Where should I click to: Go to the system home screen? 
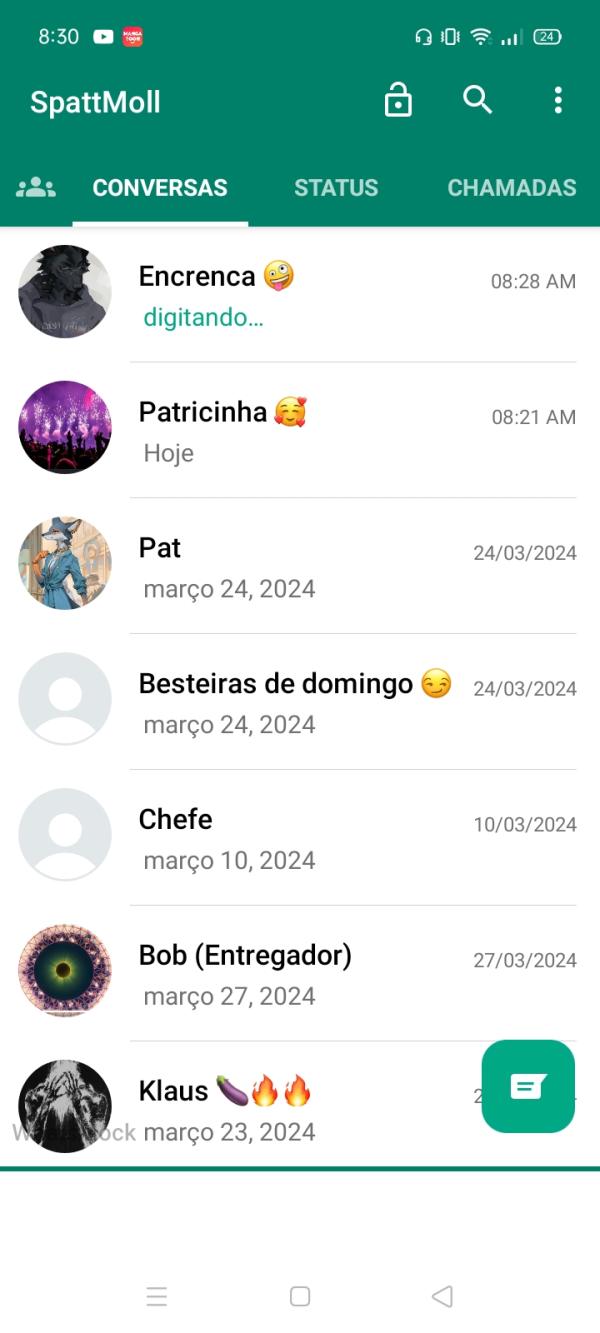tap(300, 1296)
